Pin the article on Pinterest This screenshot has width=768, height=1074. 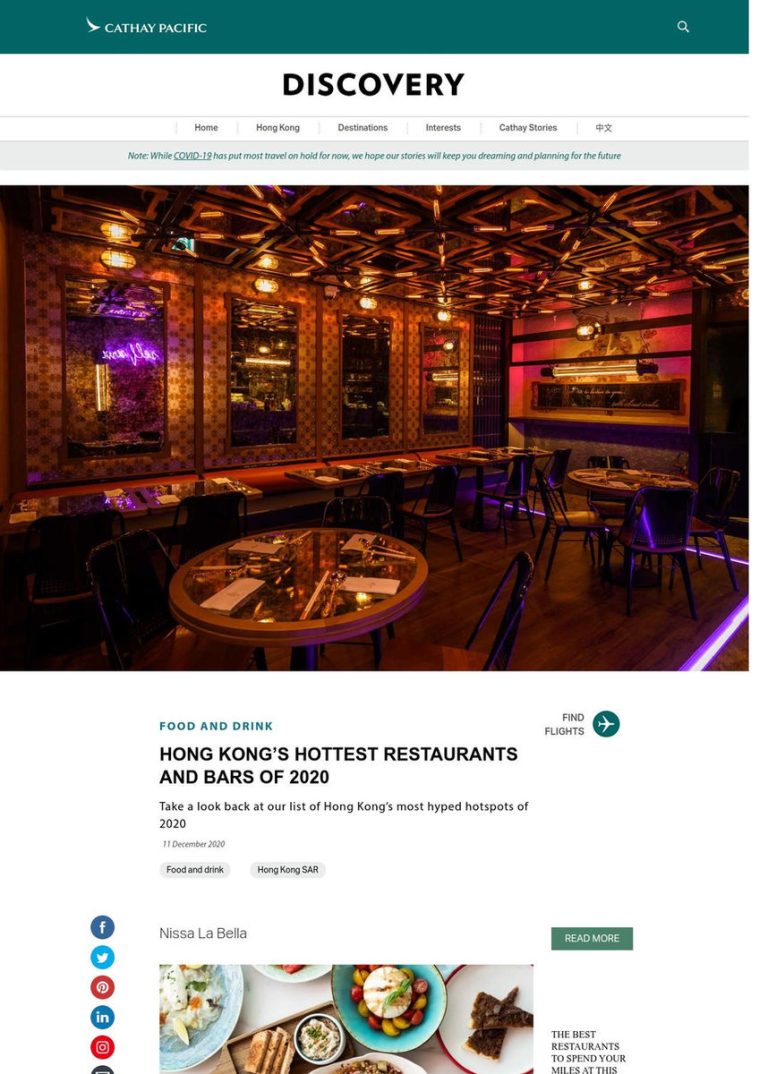103,987
